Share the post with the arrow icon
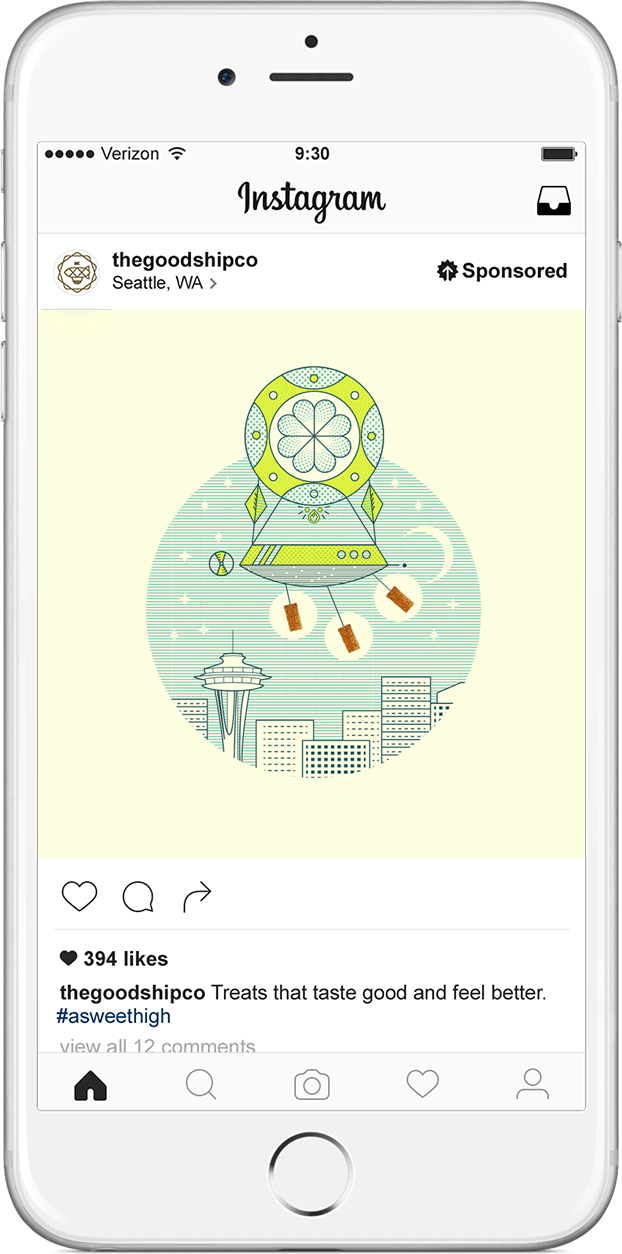Viewport: 622px width, 1254px height. tap(197, 897)
